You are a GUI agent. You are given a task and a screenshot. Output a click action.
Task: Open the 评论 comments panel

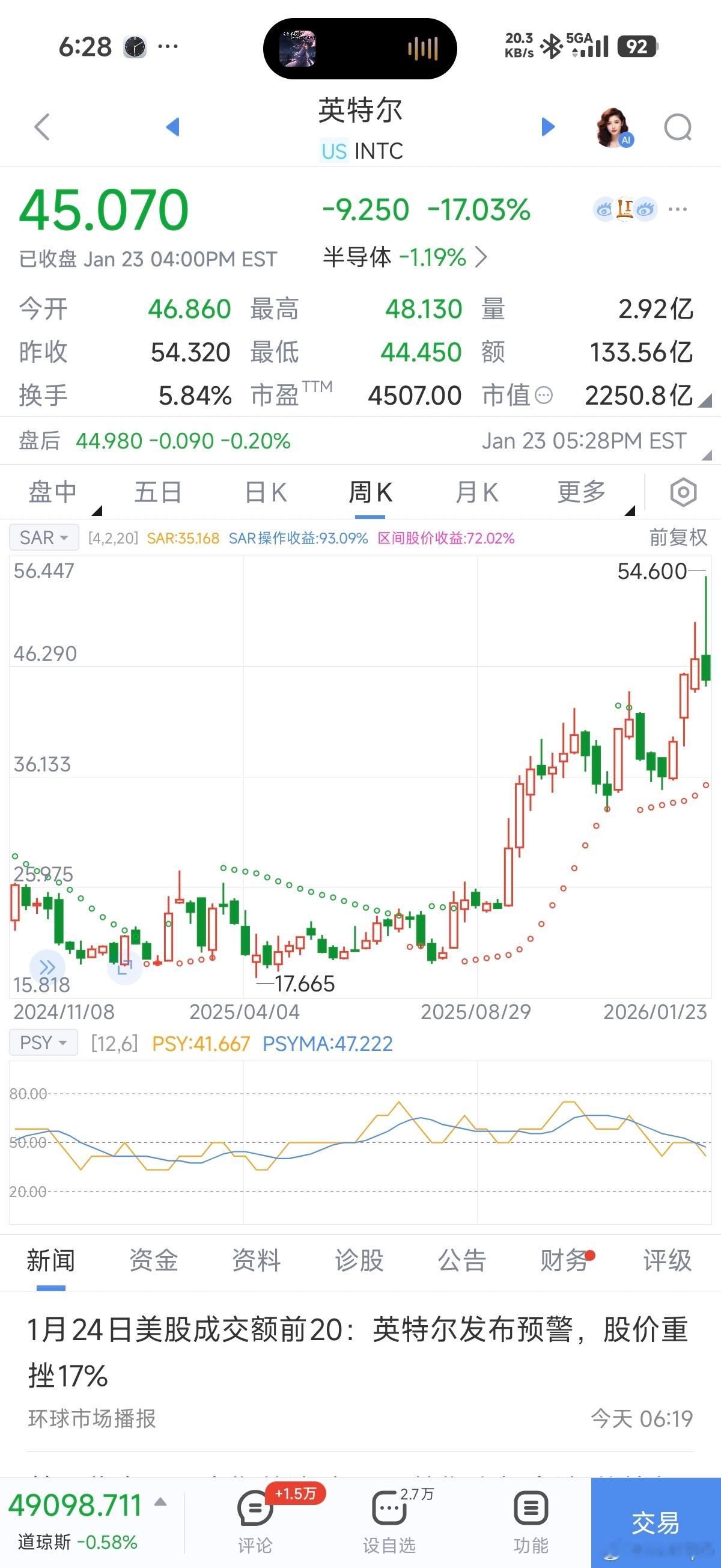(x=255, y=1516)
